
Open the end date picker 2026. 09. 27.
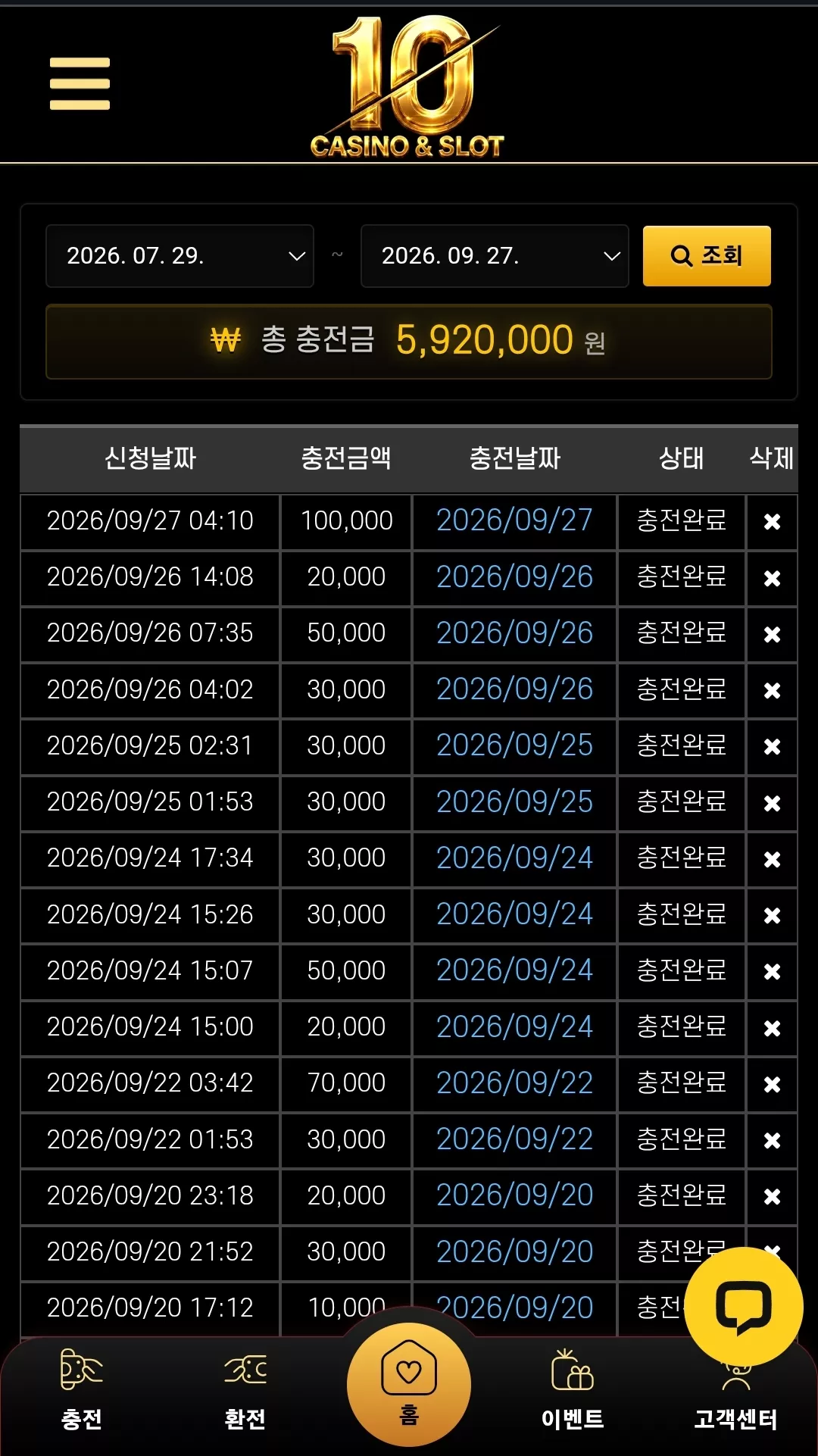click(x=495, y=256)
